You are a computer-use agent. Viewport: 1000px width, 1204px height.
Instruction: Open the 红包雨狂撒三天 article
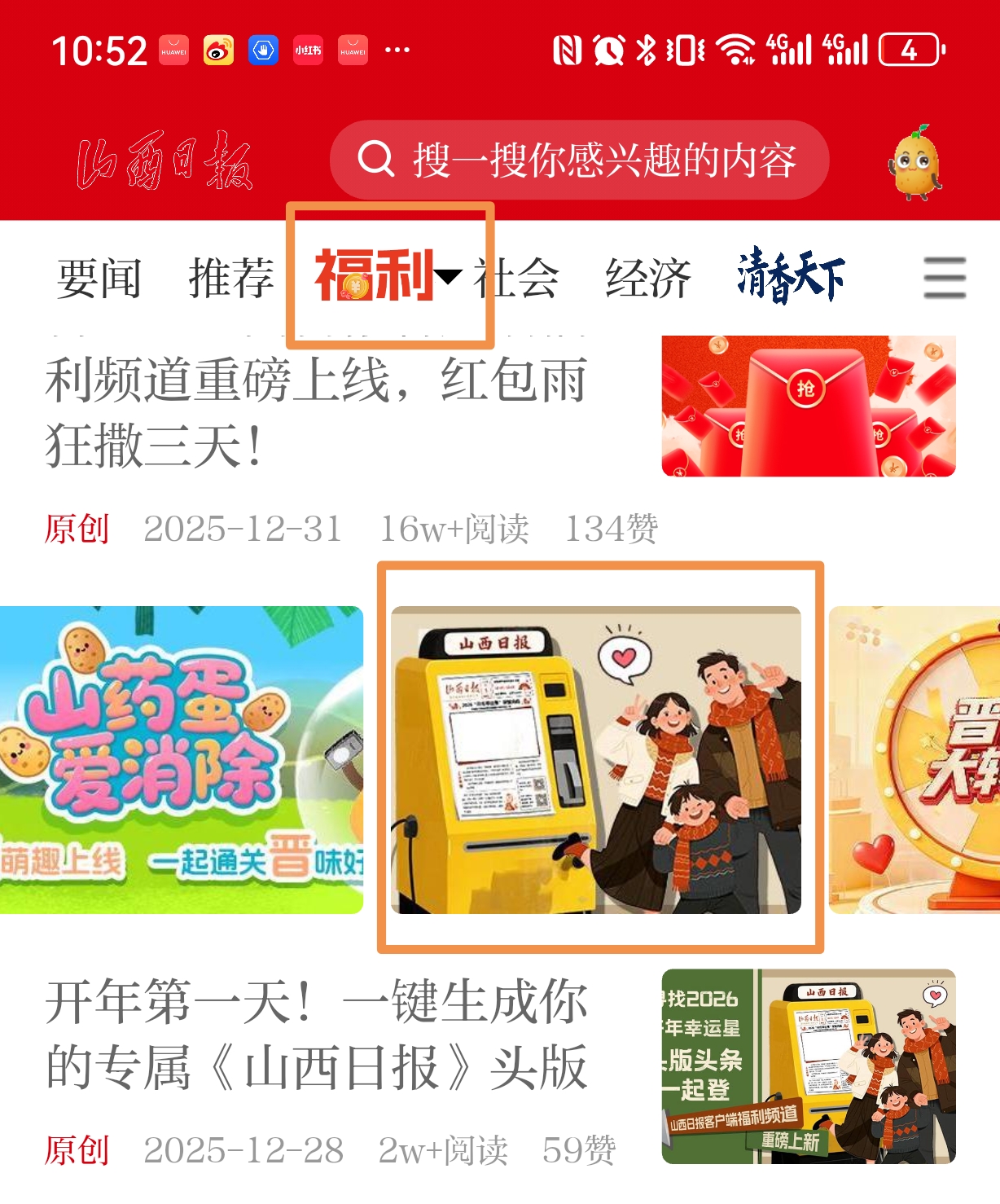point(318,411)
